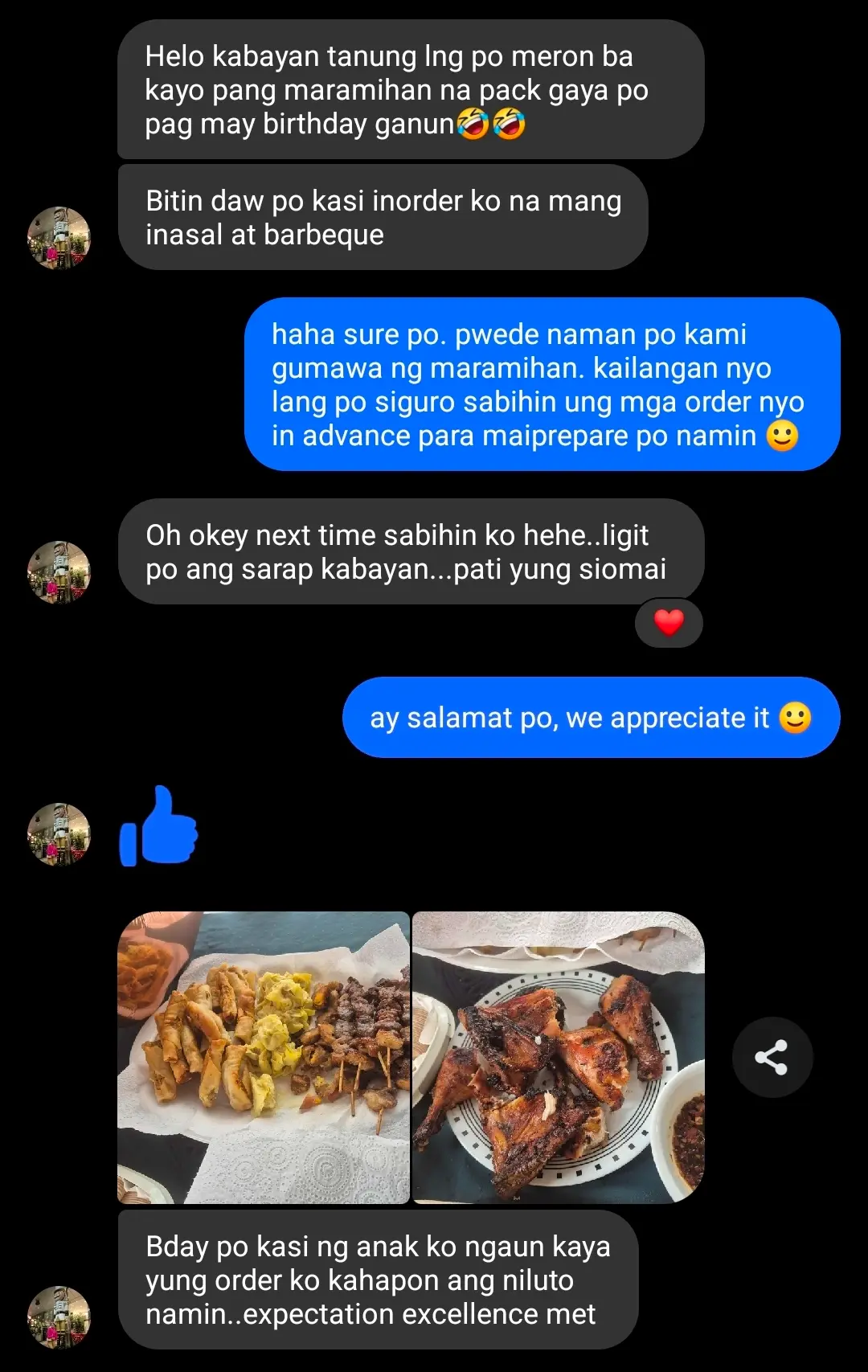Open sender's avatar beside the Bday po message

point(59,1317)
